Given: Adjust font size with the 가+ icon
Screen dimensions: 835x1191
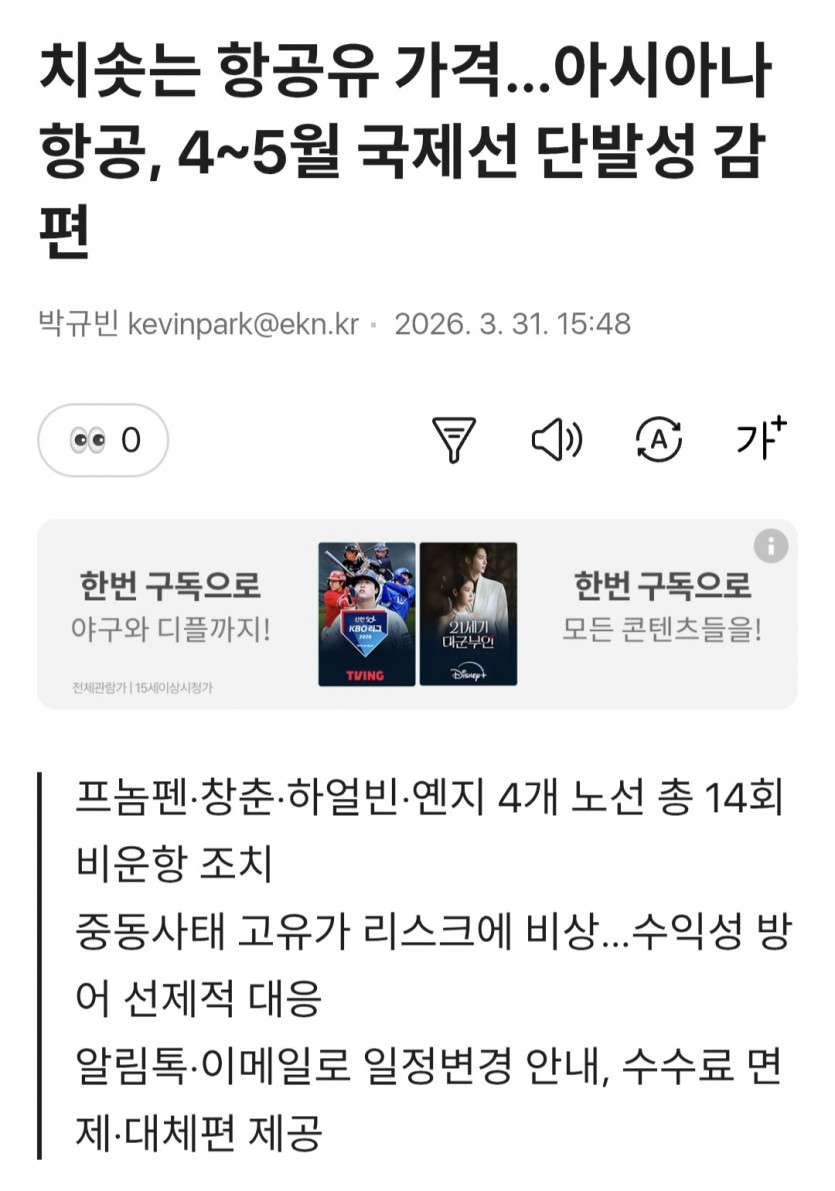Looking at the screenshot, I should [761, 440].
